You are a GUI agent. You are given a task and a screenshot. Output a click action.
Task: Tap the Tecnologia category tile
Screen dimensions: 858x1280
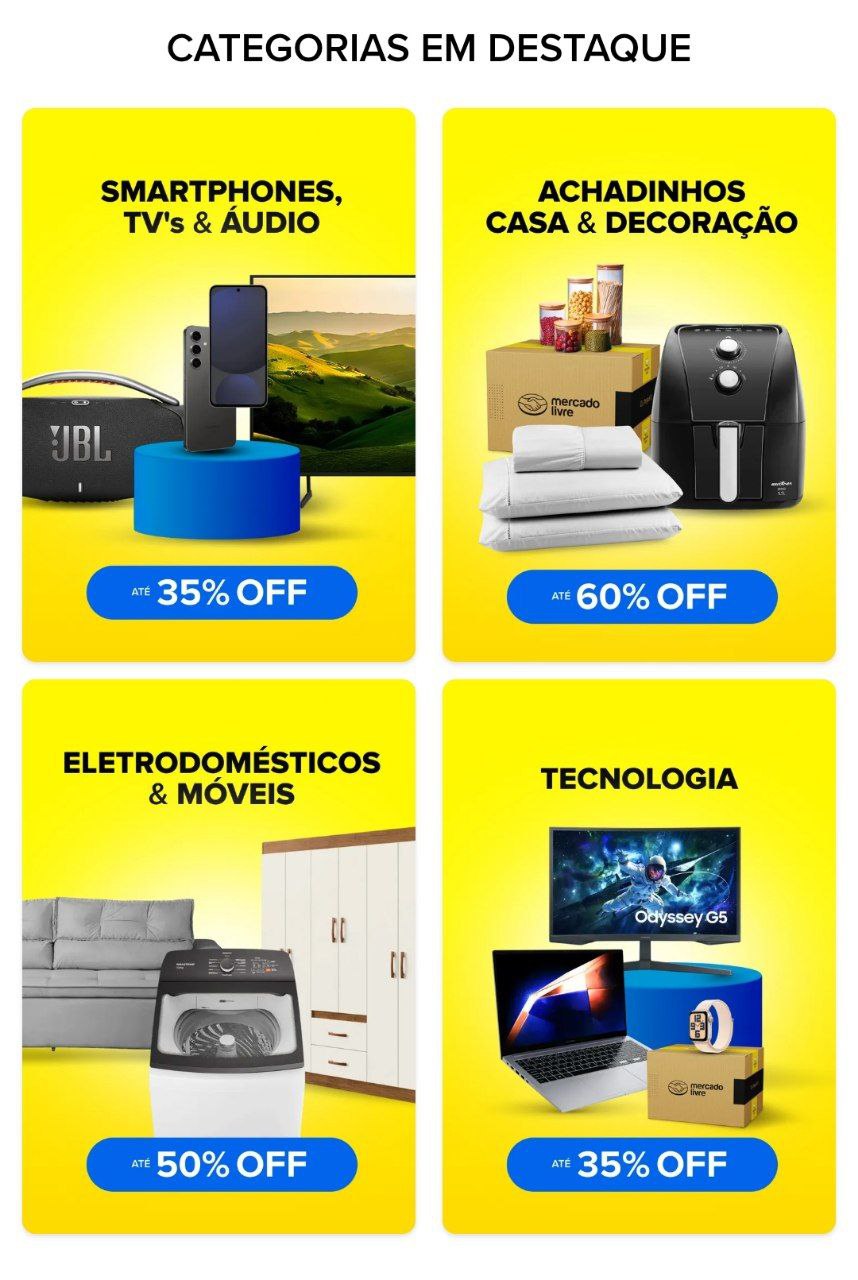pyautogui.click(x=639, y=956)
